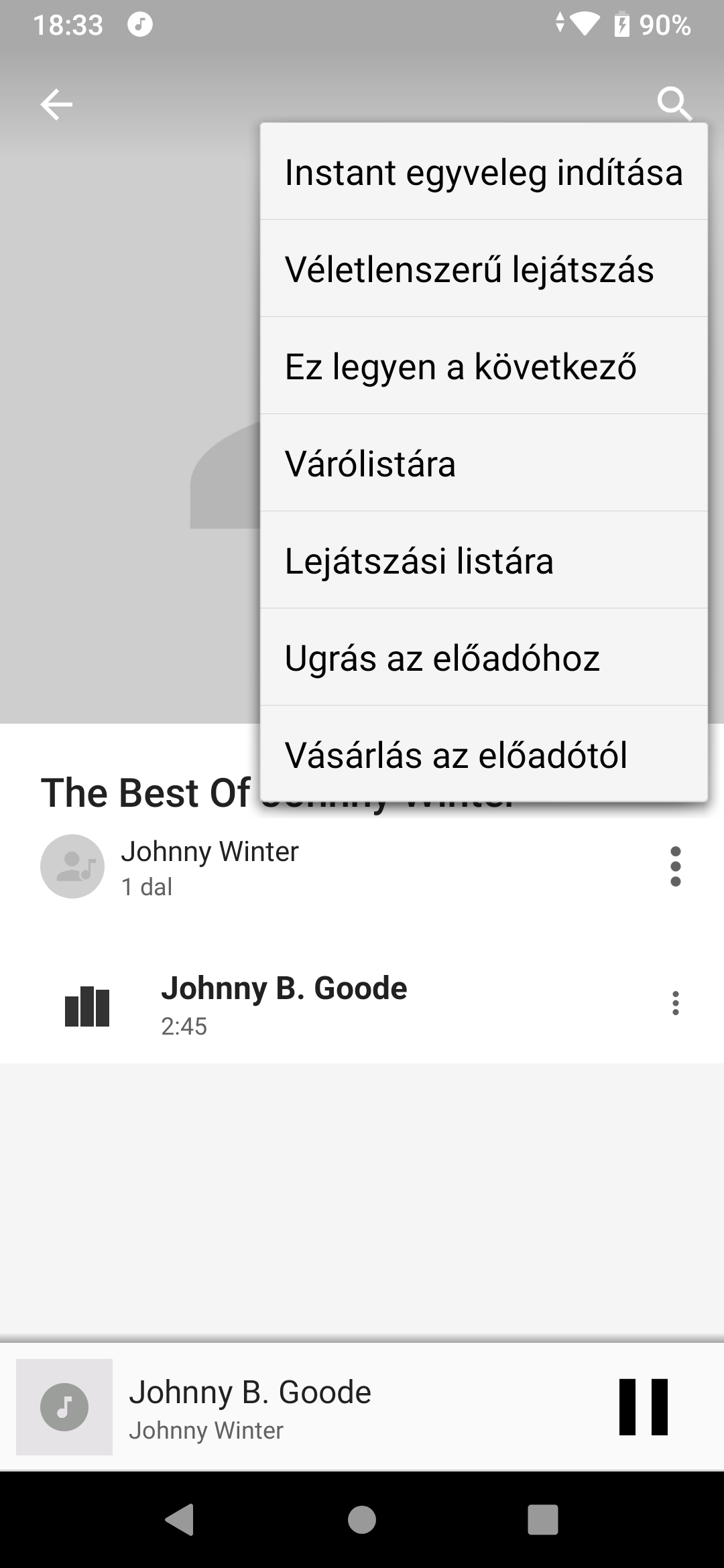This screenshot has height=1568, width=724.
Task: Add album to Várólistára
Action: coord(483,463)
